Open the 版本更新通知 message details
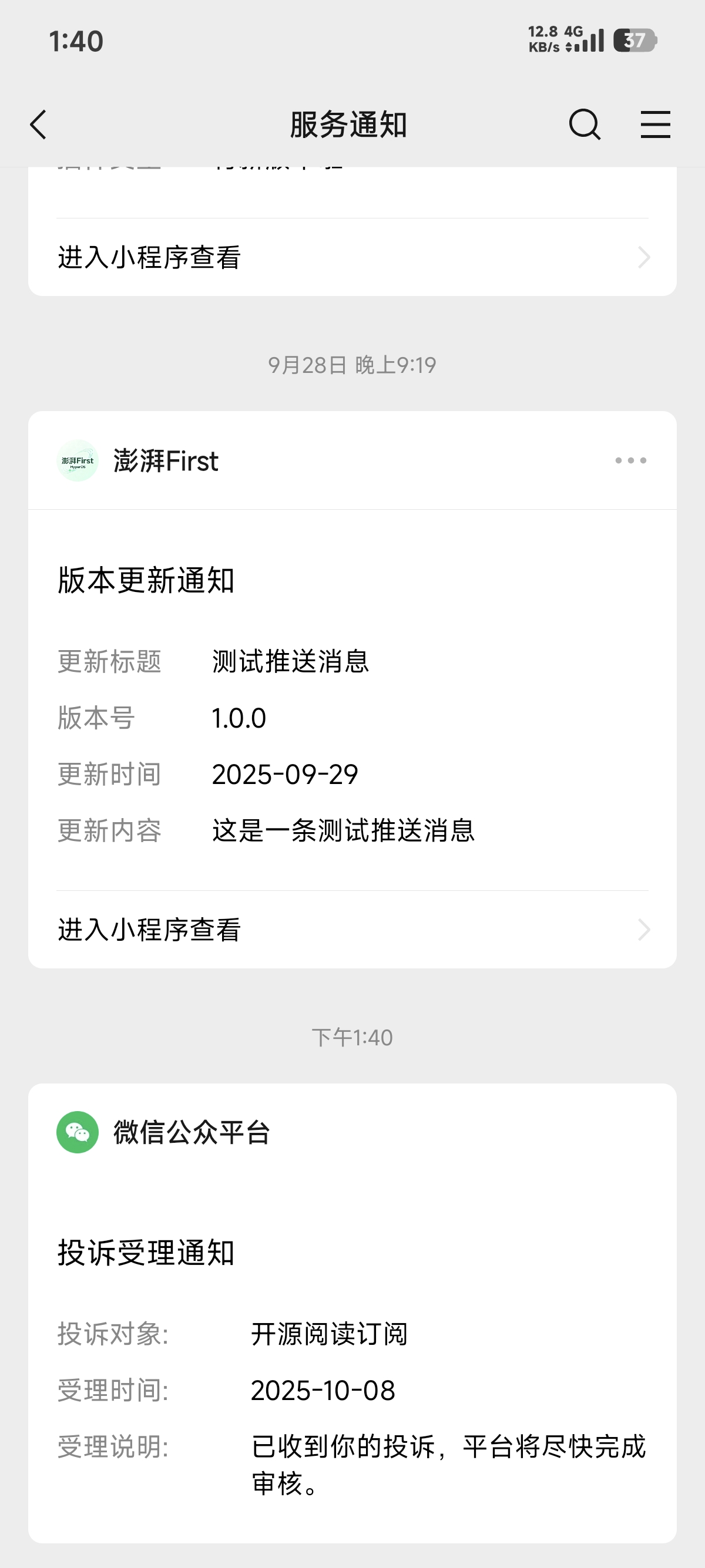705x1568 pixels. 352,700
